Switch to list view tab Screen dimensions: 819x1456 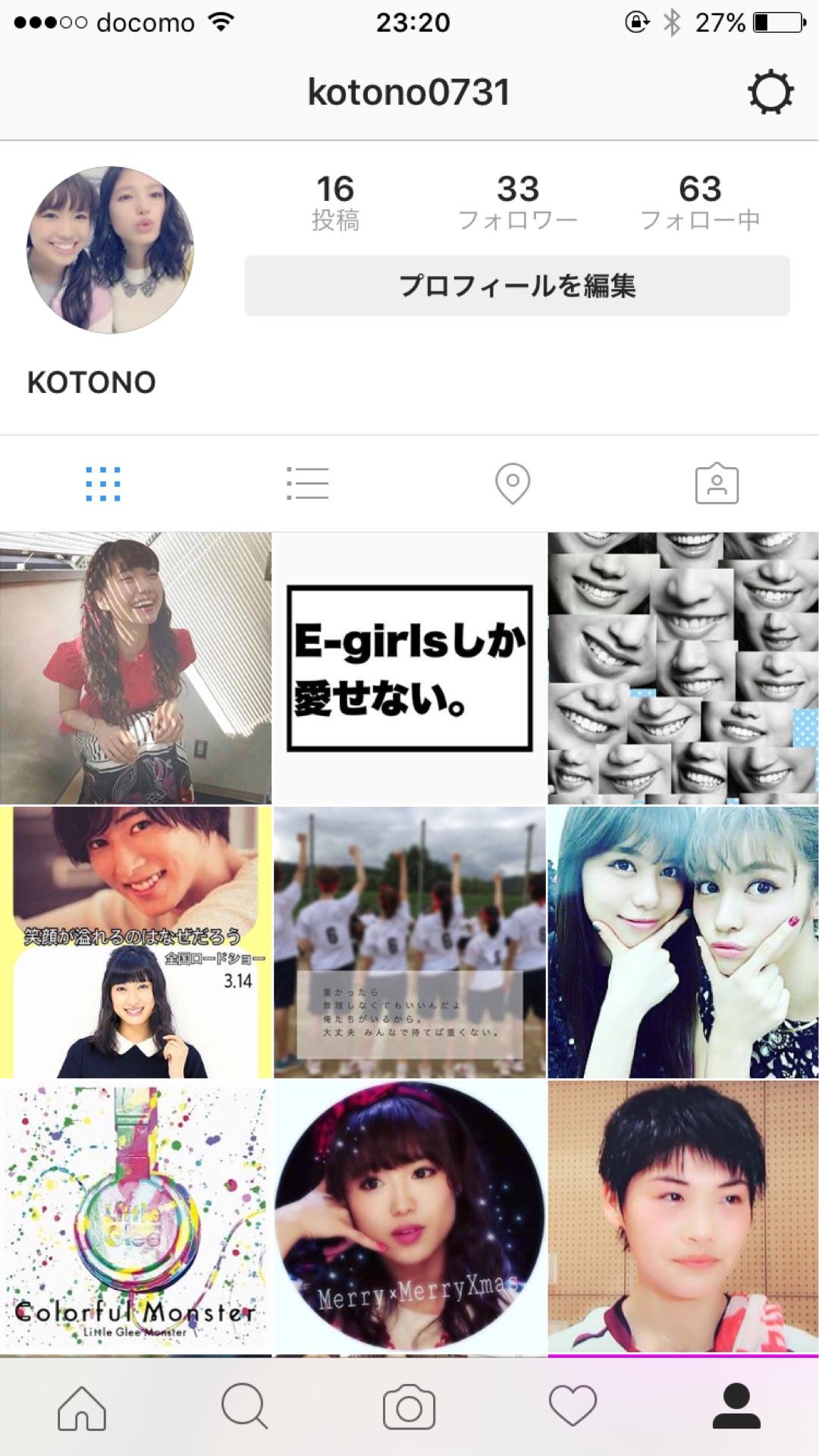pyautogui.click(x=307, y=484)
